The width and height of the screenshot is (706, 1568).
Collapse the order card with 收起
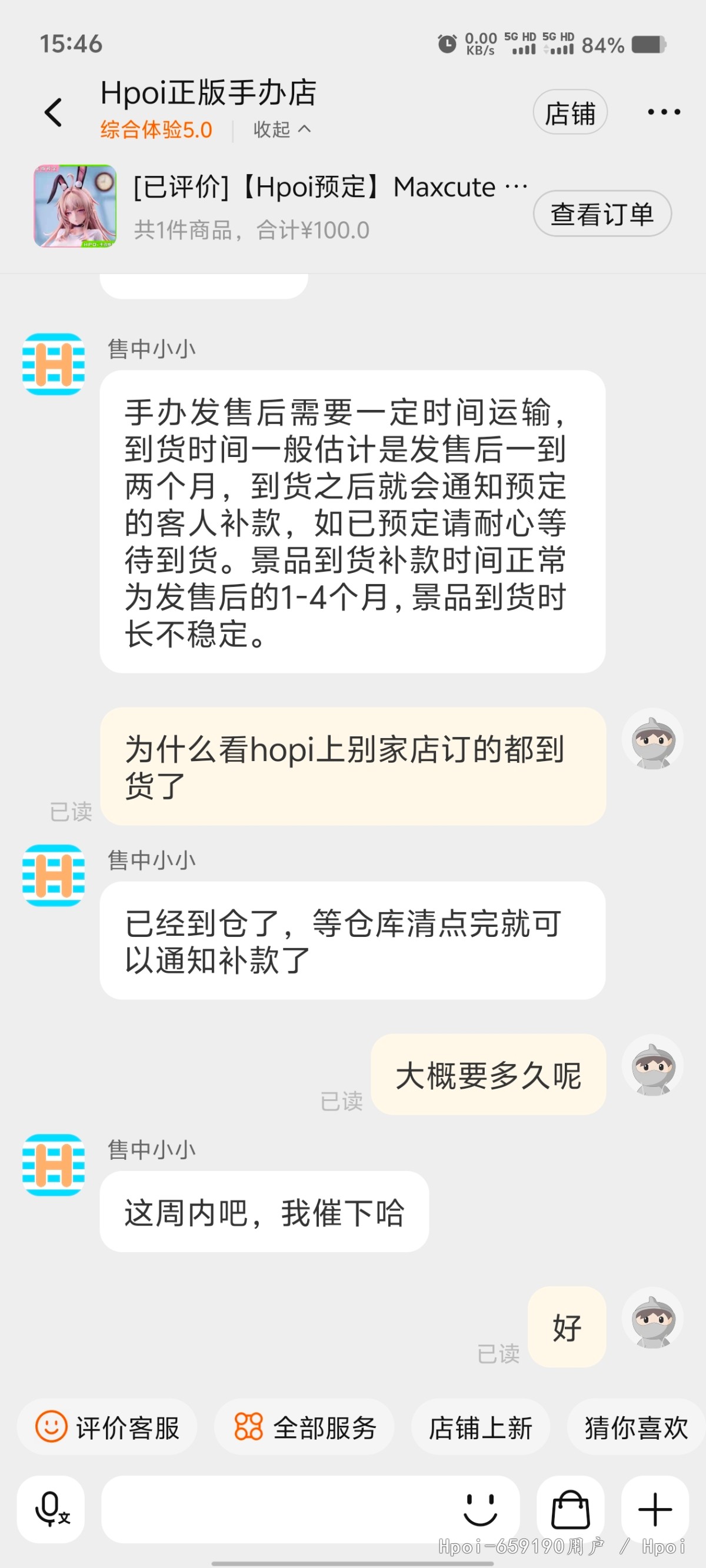click(x=282, y=129)
